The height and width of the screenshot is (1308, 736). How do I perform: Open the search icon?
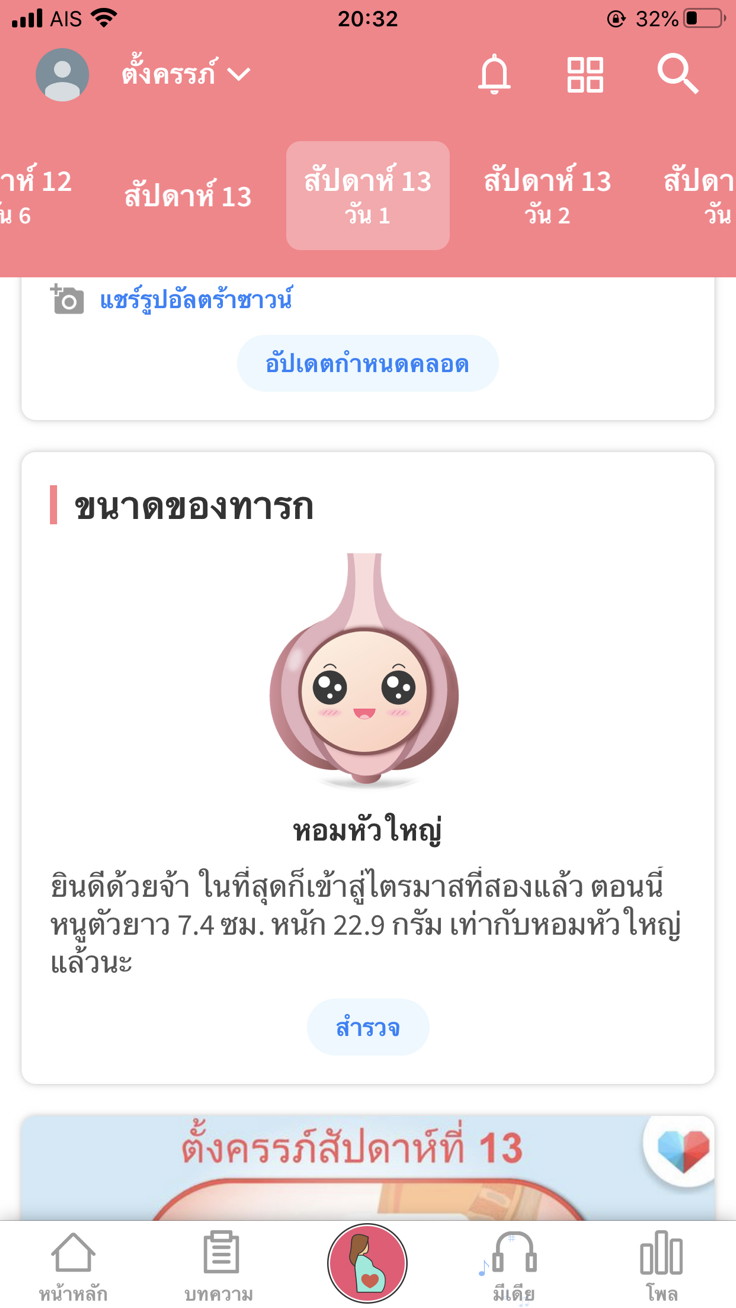(x=677, y=75)
